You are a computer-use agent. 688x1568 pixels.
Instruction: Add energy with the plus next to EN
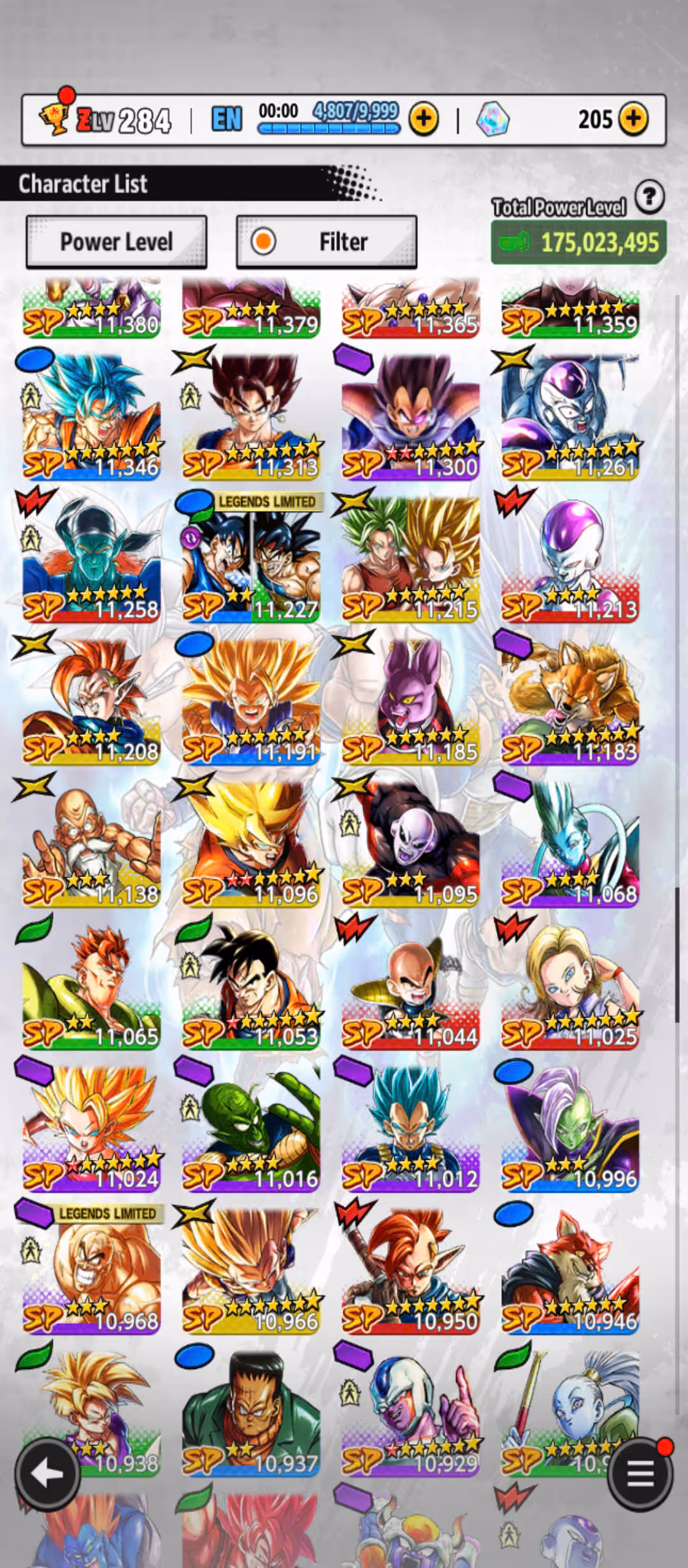tap(424, 119)
